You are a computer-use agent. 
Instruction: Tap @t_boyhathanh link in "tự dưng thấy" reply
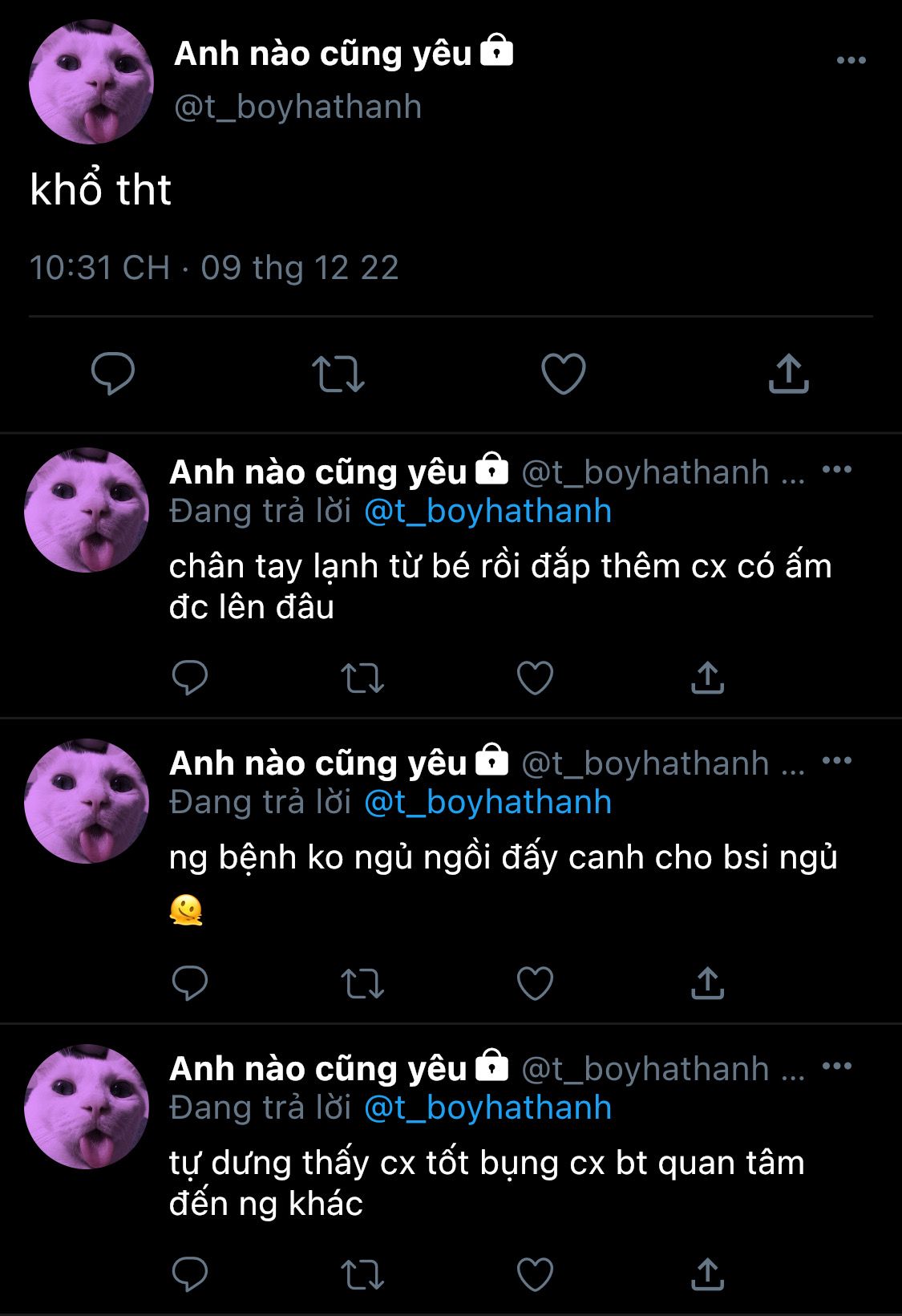[487, 1108]
